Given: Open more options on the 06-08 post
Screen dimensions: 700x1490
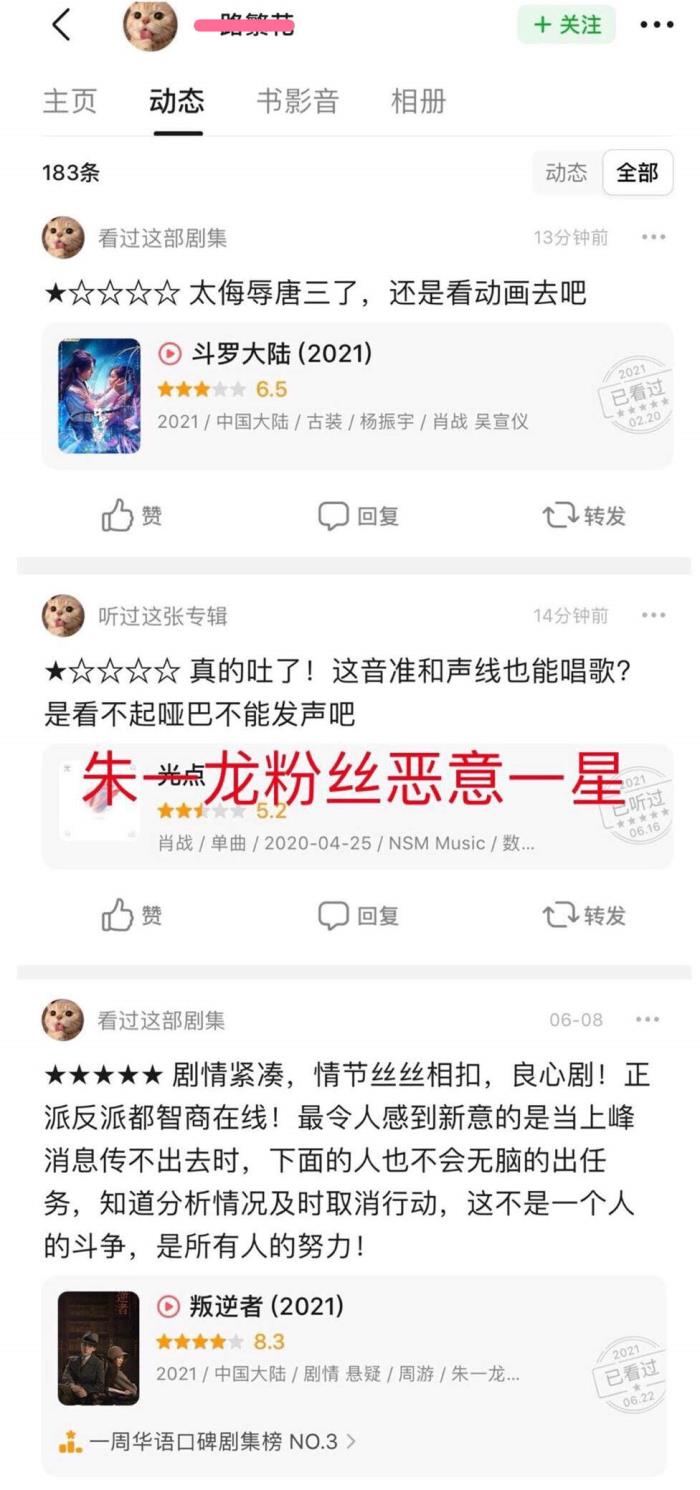Looking at the screenshot, I should coord(648,1020).
